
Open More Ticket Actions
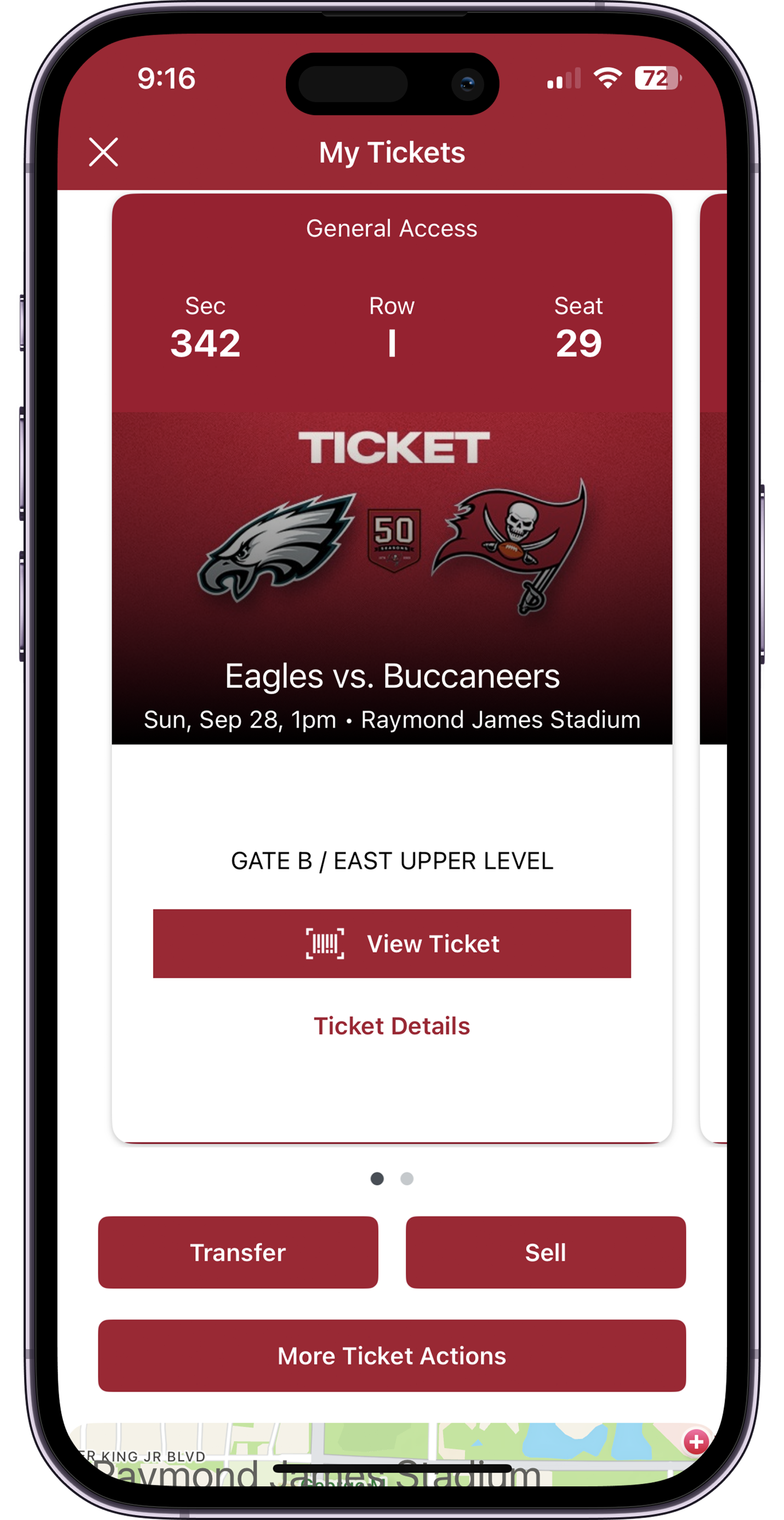392,1355
